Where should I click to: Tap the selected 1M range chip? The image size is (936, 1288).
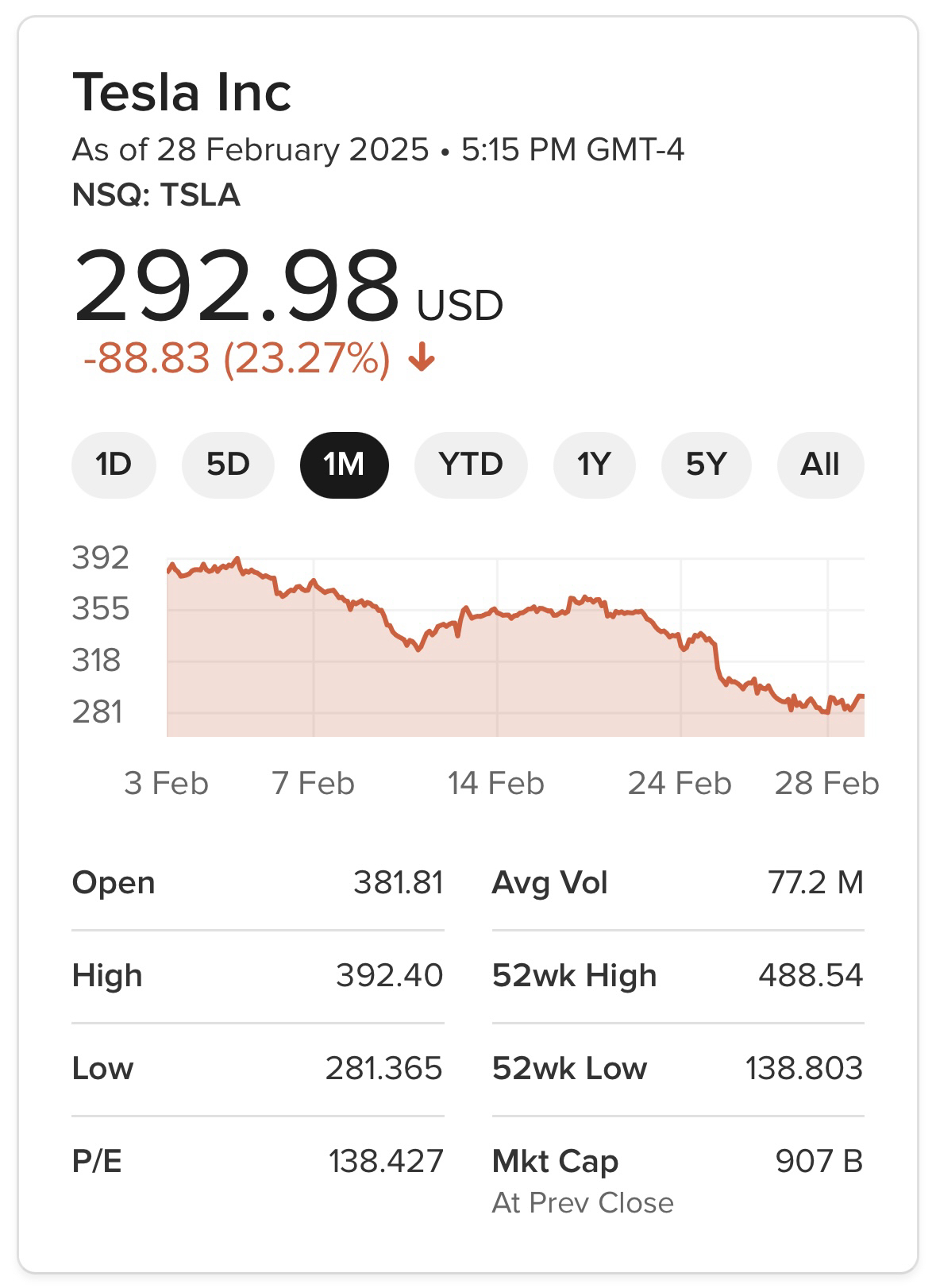pyautogui.click(x=344, y=465)
